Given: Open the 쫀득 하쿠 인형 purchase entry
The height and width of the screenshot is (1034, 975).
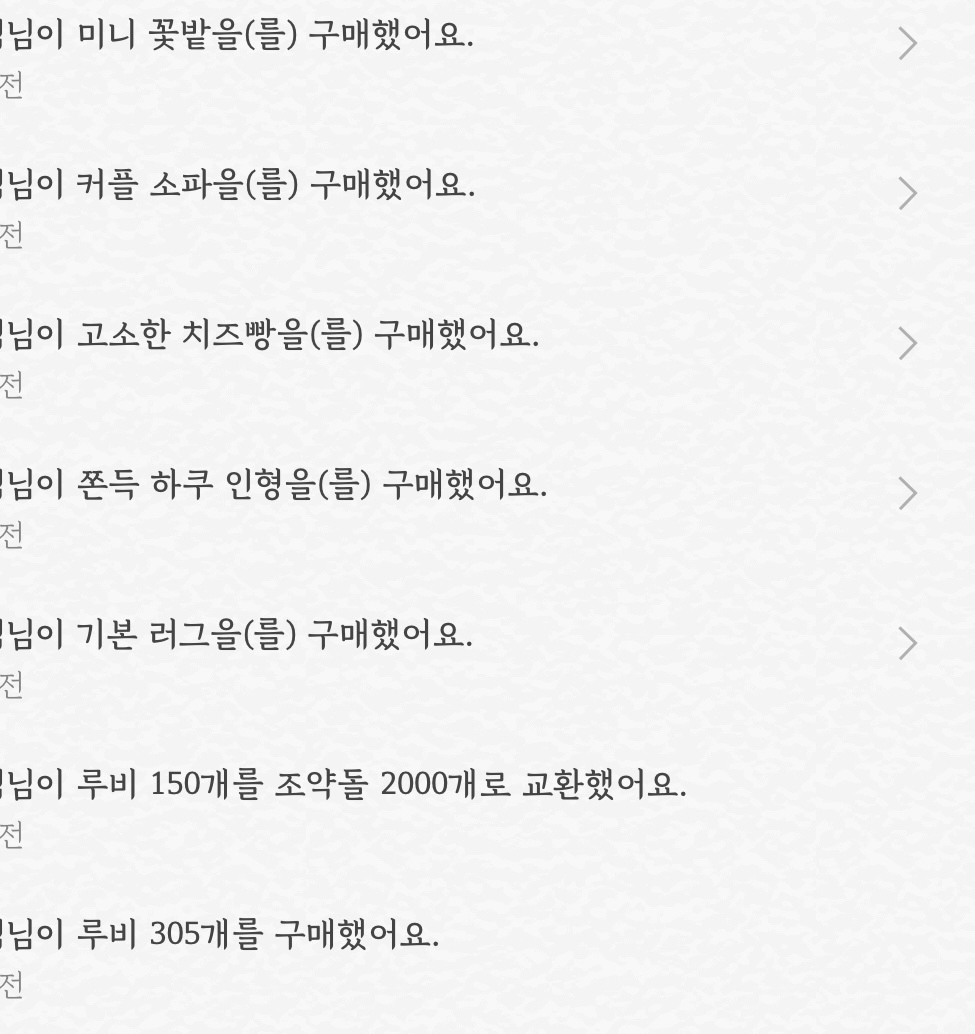Looking at the screenshot, I should coord(907,494).
